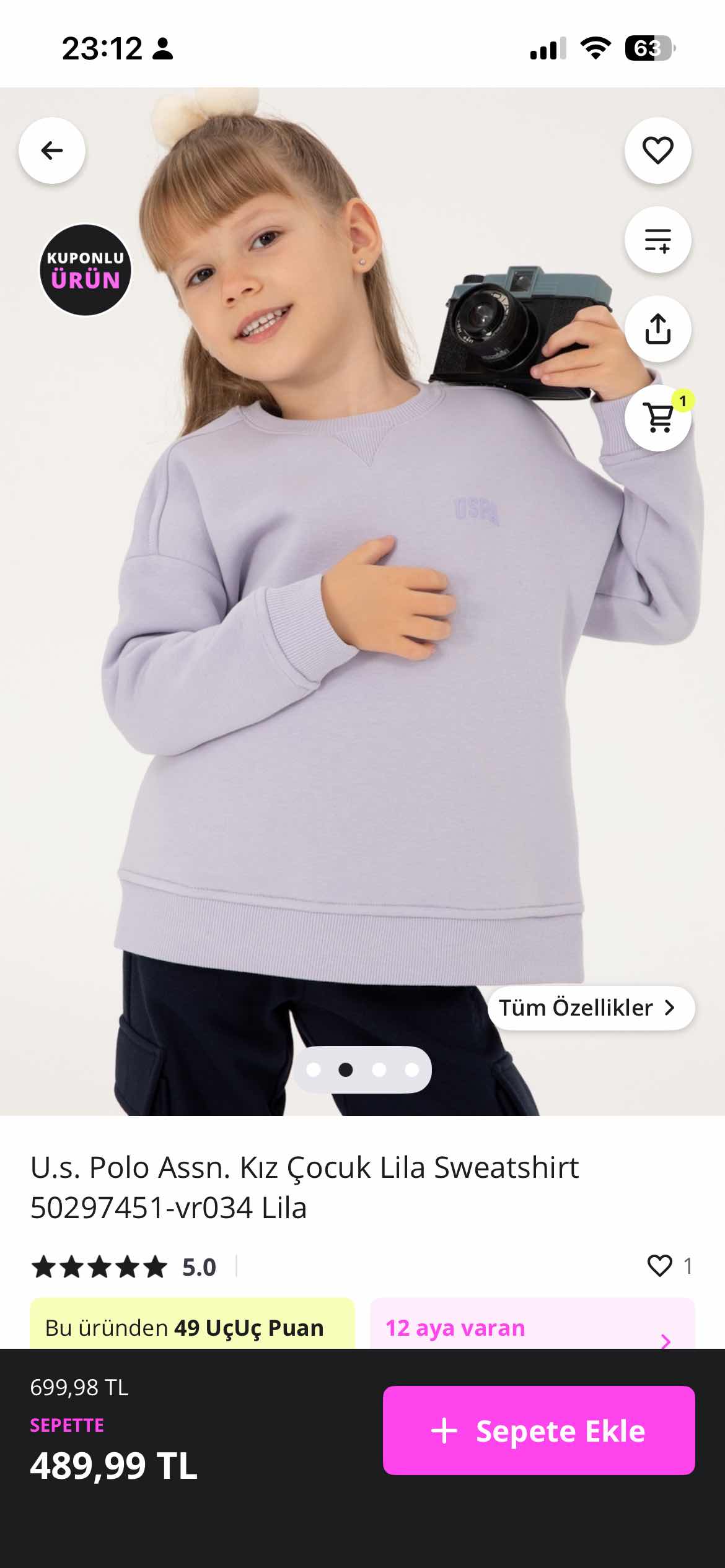Add product to a list

[657, 240]
